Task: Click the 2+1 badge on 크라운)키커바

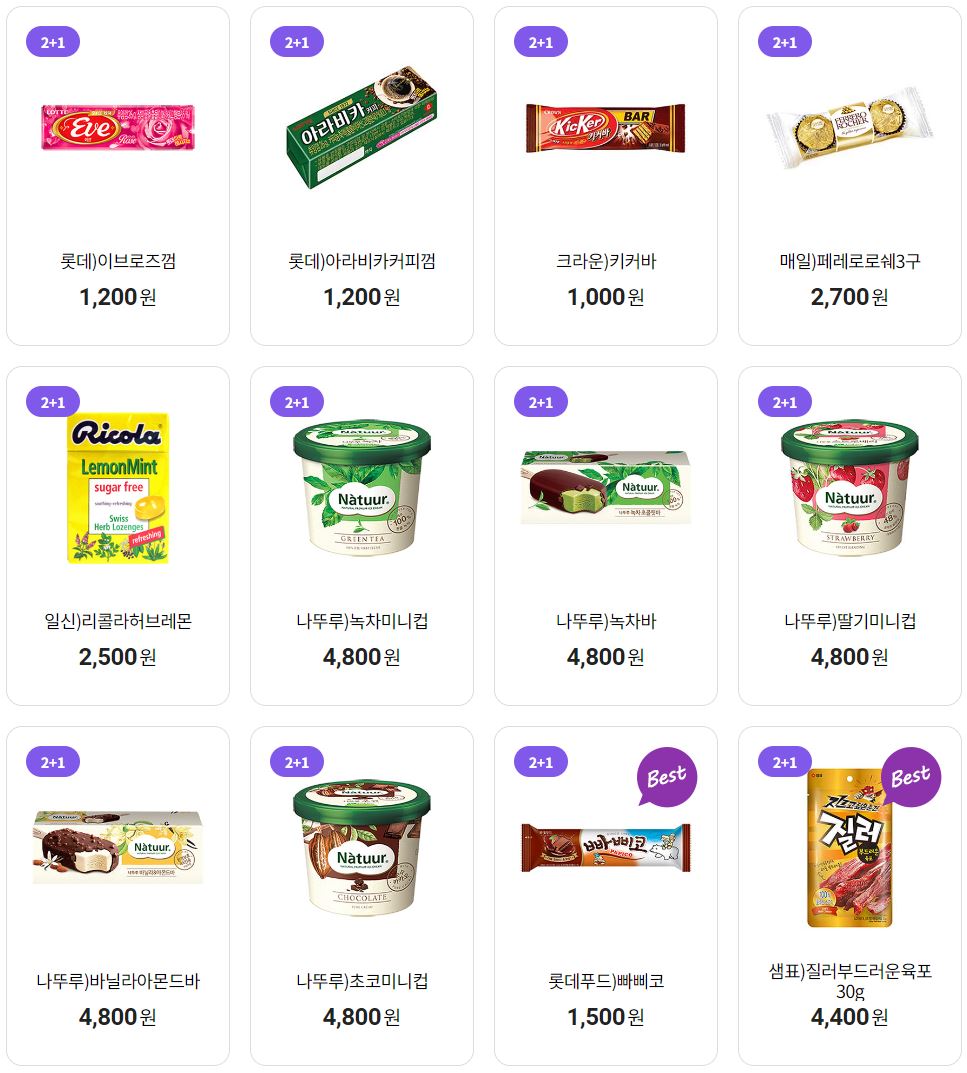Action: coord(541,42)
